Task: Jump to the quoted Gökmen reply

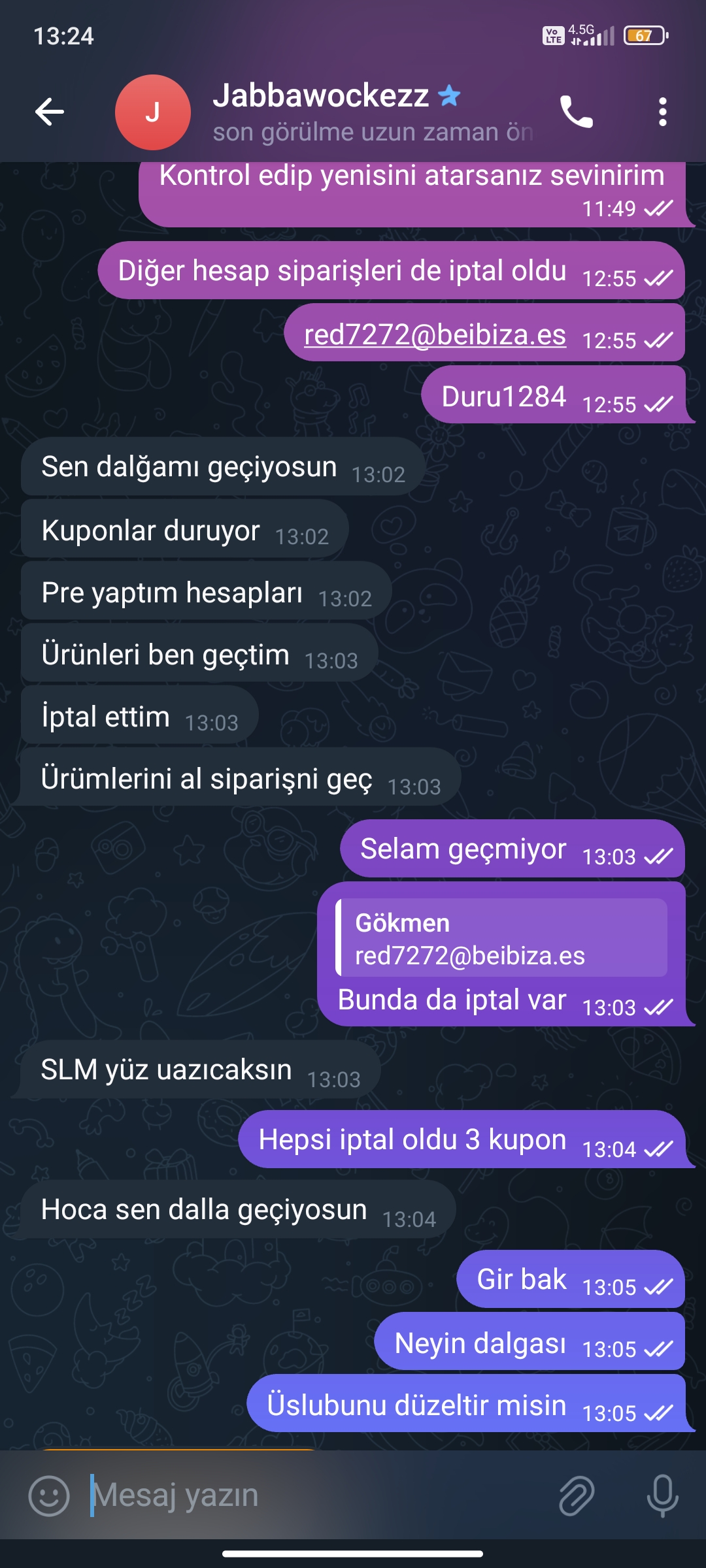Action: coord(501,938)
